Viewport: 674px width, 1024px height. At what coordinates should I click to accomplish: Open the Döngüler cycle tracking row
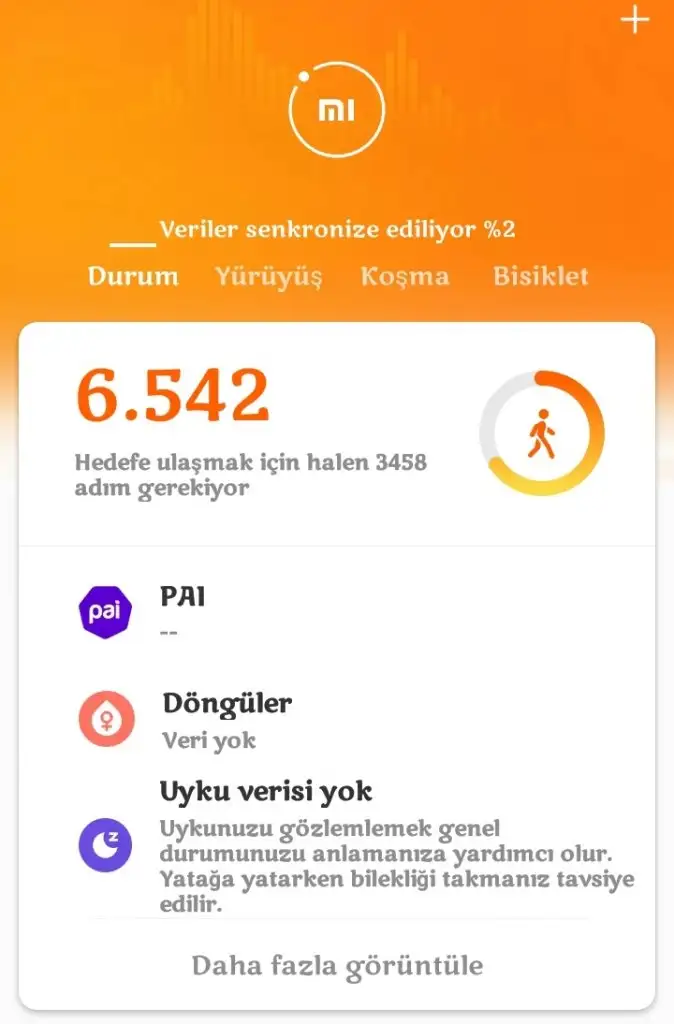336,718
